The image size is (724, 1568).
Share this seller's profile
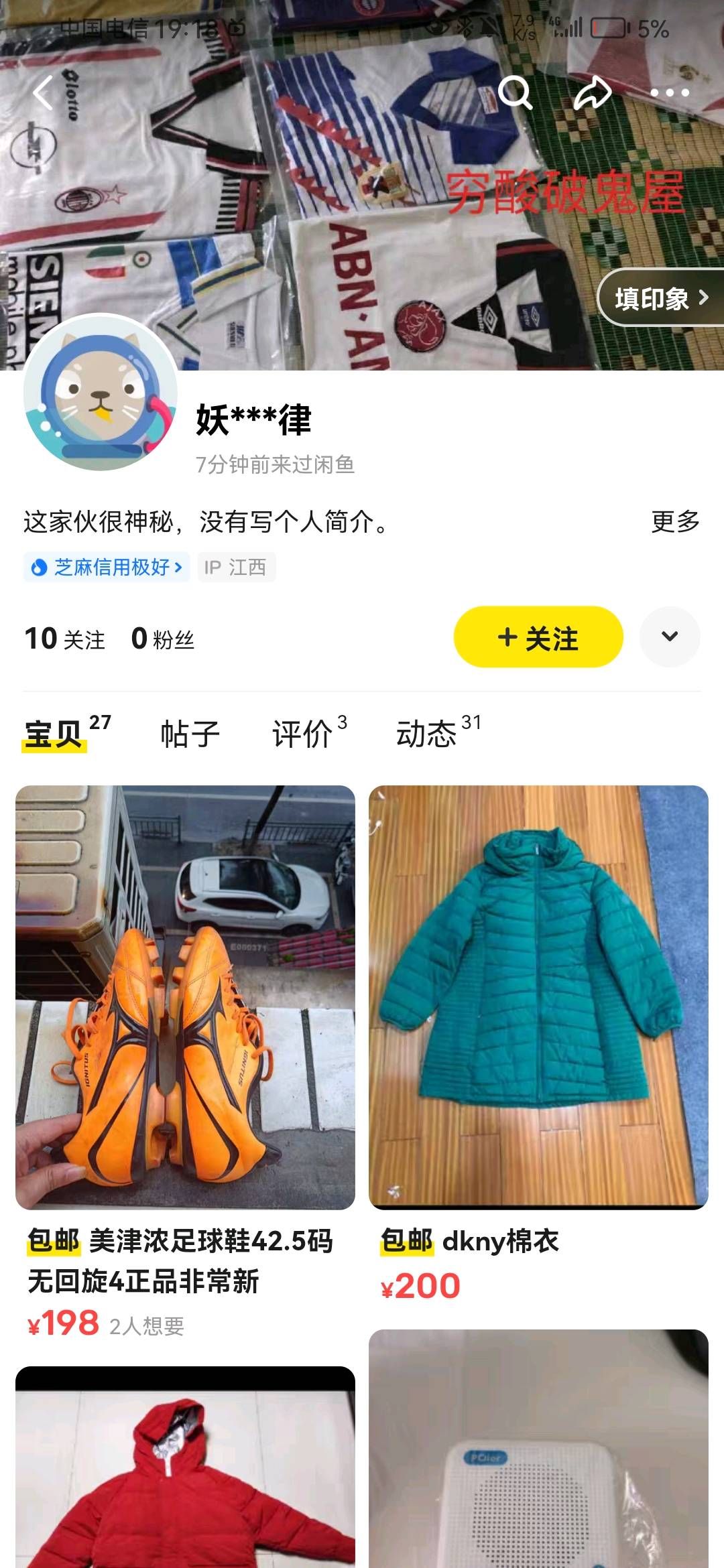593,92
